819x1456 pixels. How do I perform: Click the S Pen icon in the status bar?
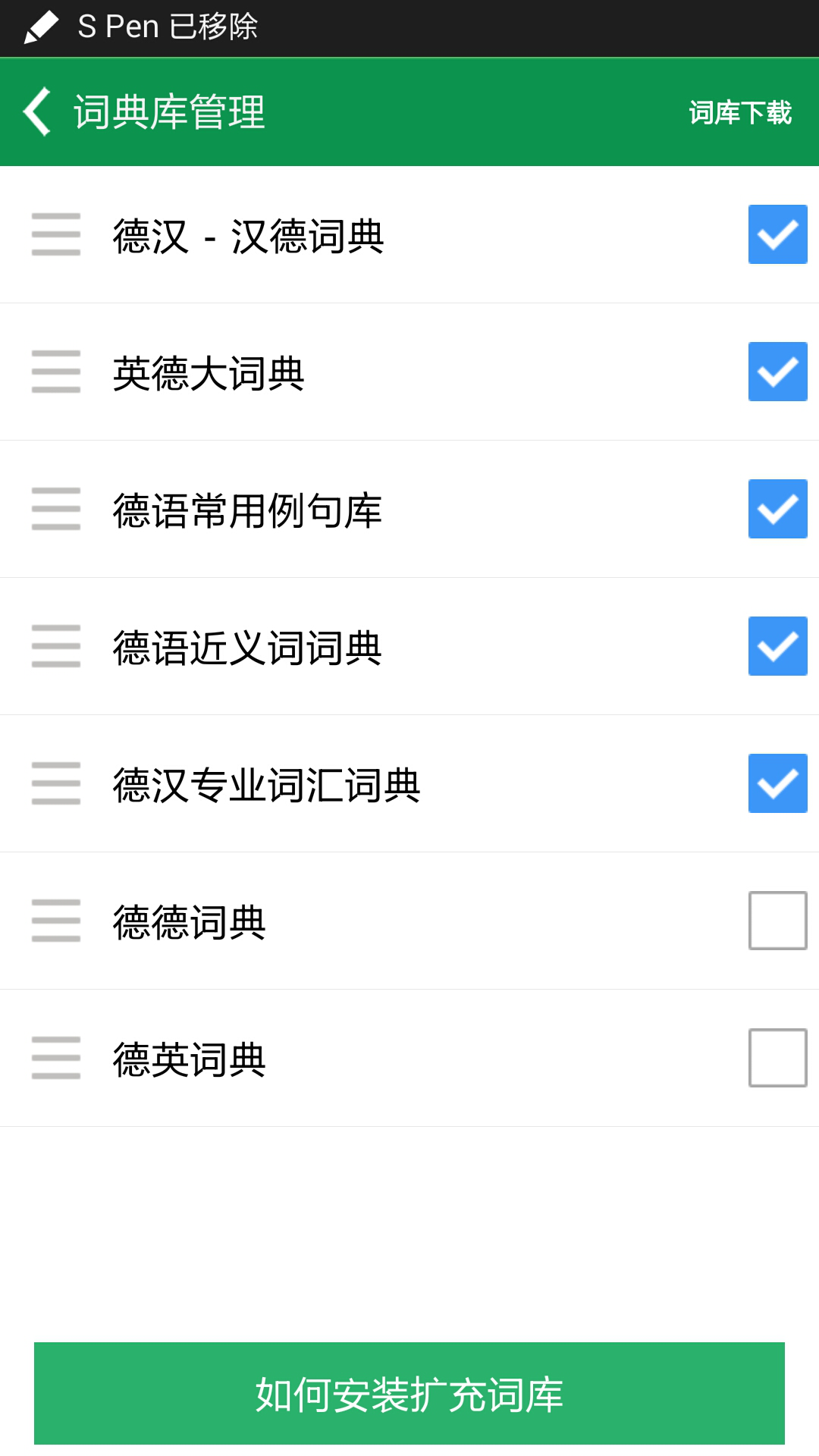[x=42, y=25]
